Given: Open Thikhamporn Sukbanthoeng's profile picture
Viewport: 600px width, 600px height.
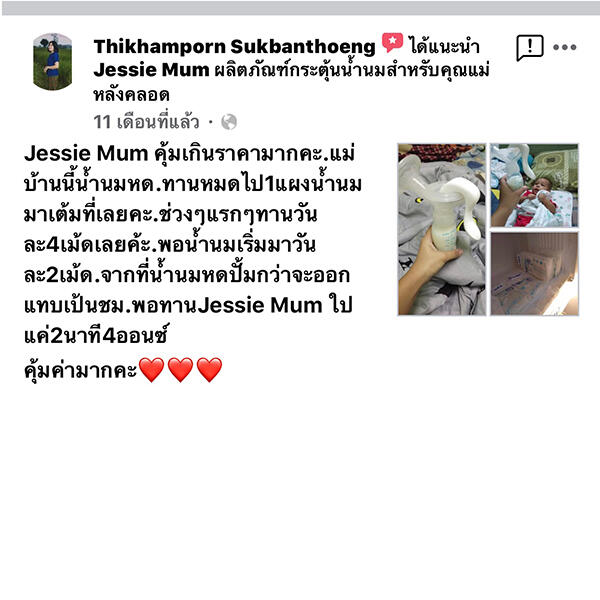Looking at the screenshot, I should click(x=52, y=61).
